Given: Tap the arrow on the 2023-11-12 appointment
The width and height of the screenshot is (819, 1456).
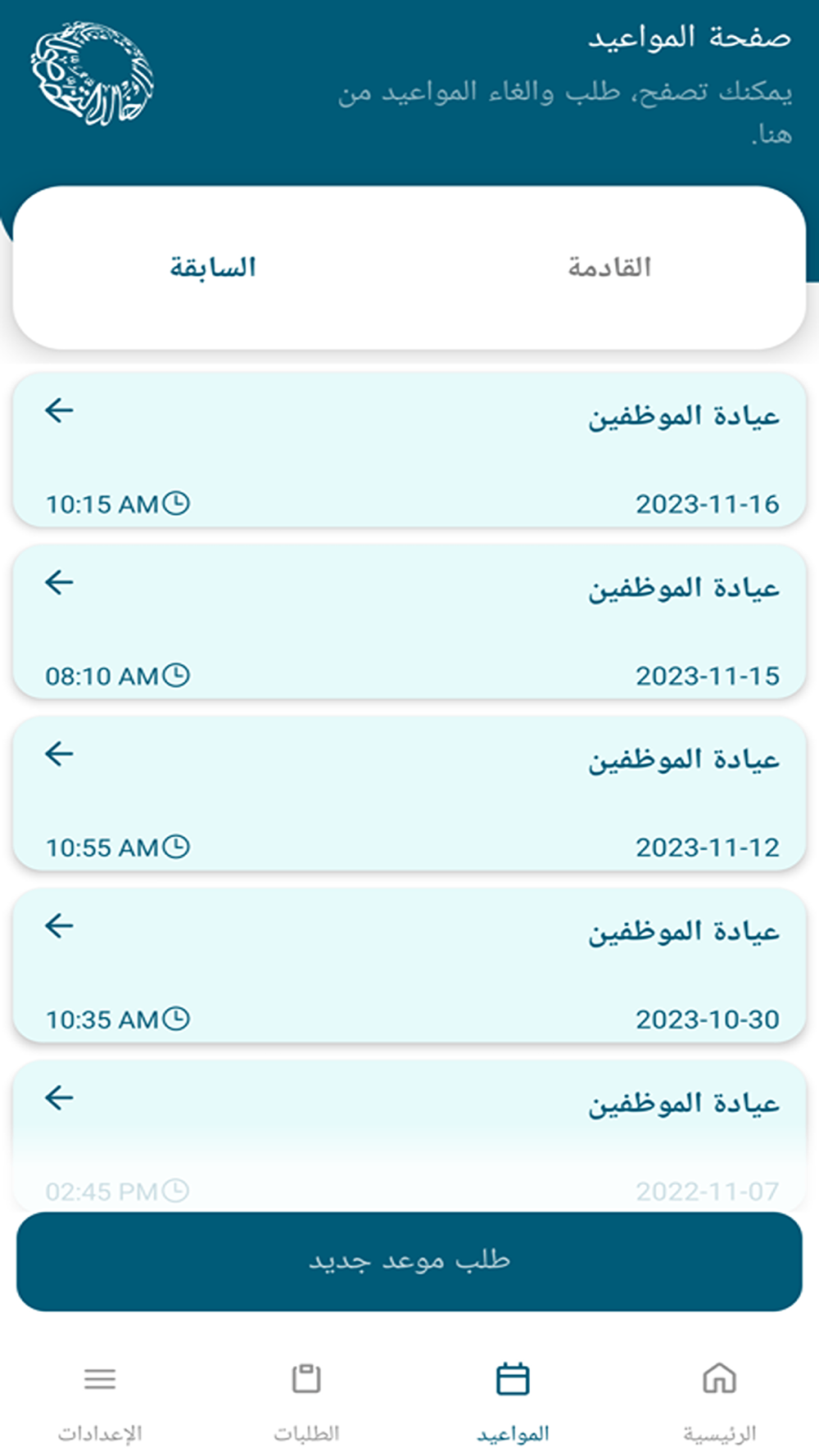Looking at the screenshot, I should [59, 753].
